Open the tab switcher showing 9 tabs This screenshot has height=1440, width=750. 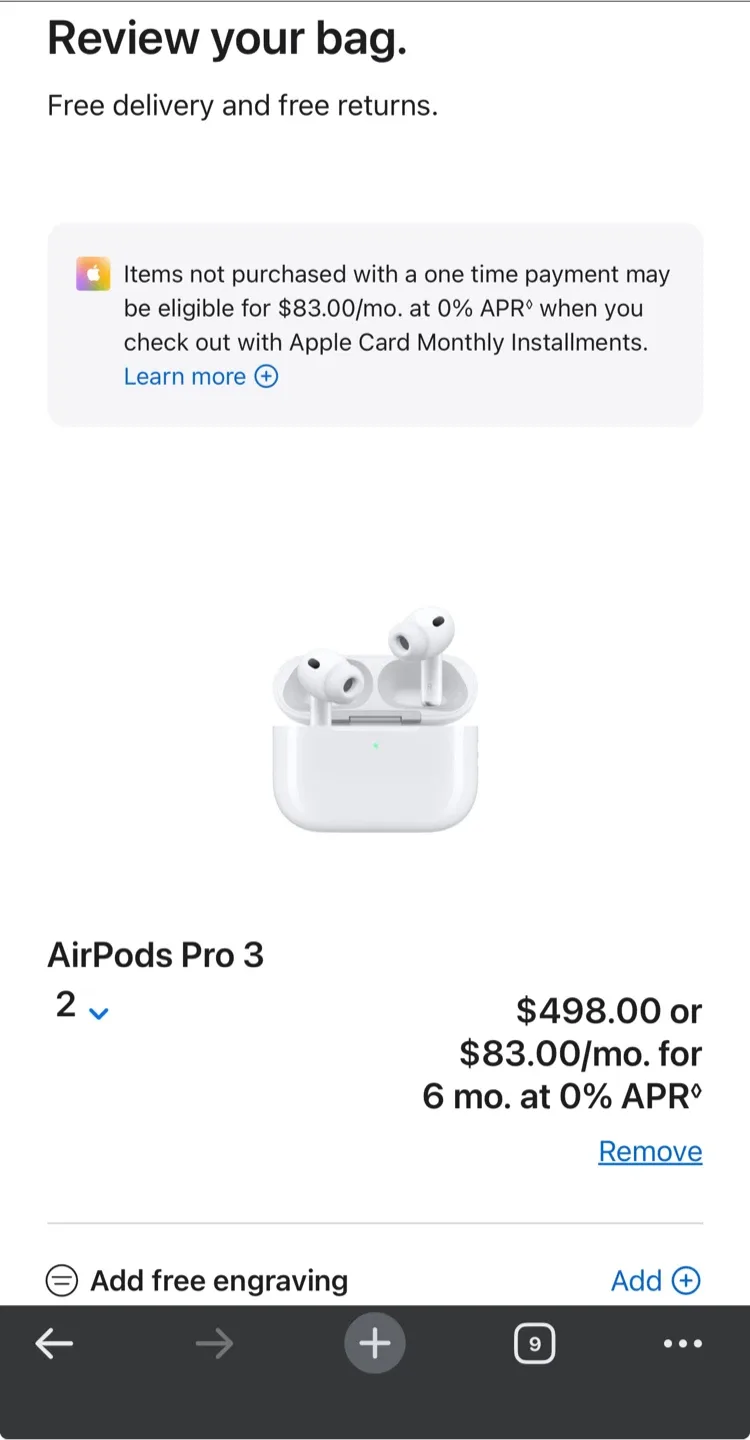535,1343
